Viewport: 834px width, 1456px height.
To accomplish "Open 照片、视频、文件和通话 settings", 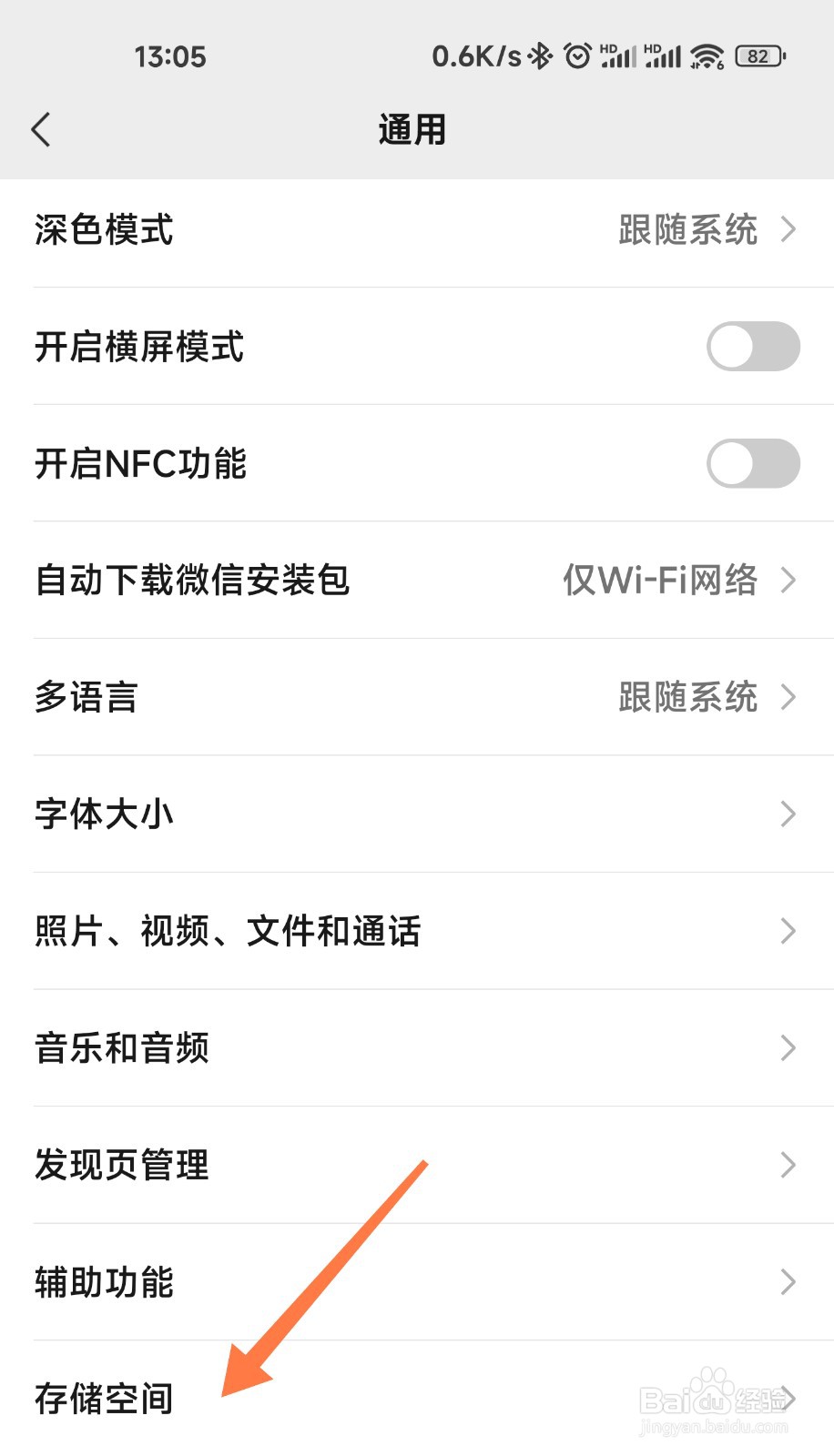I will coord(417,931).
